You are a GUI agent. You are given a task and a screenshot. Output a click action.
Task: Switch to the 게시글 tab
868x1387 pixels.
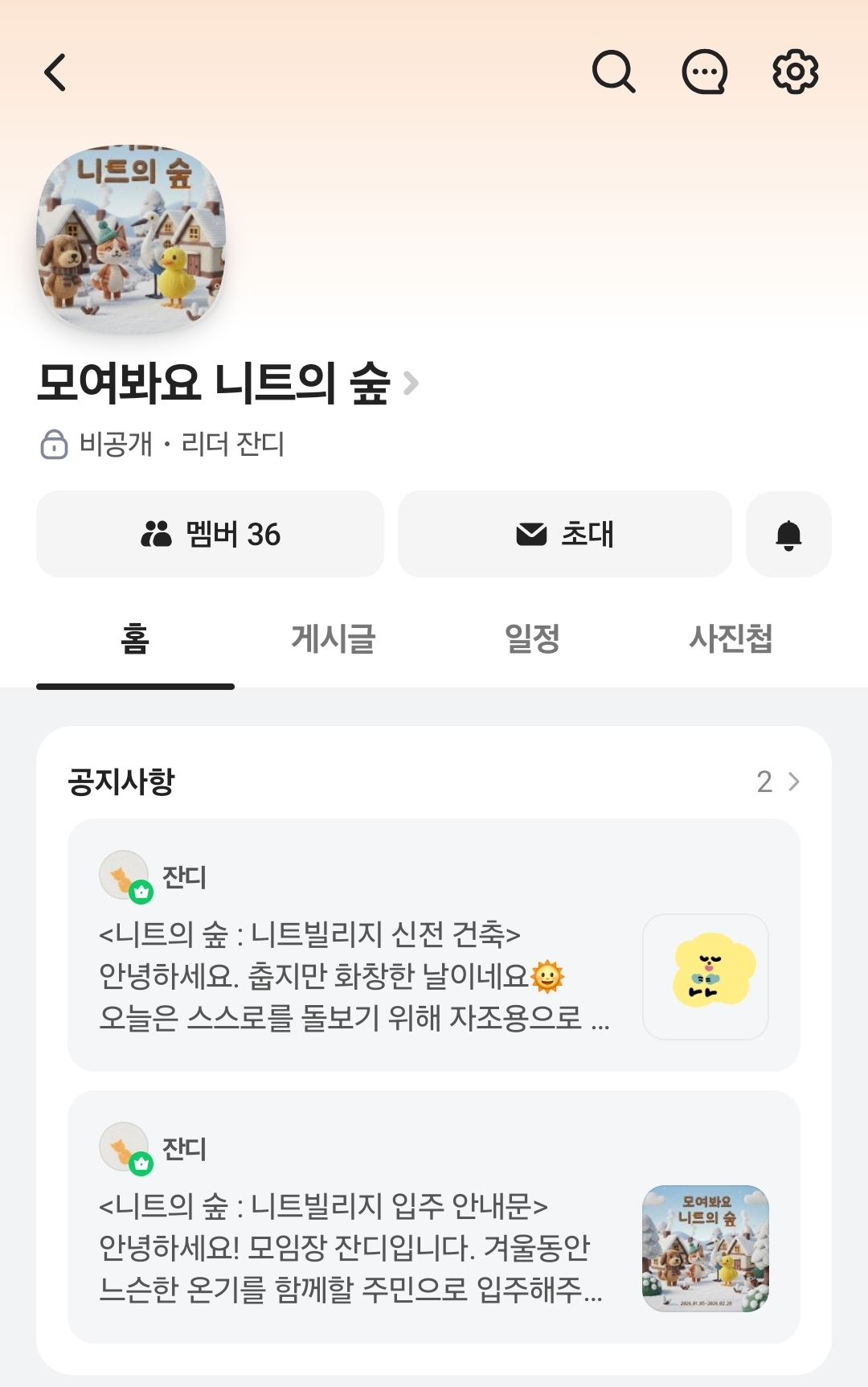coord(334,639)
